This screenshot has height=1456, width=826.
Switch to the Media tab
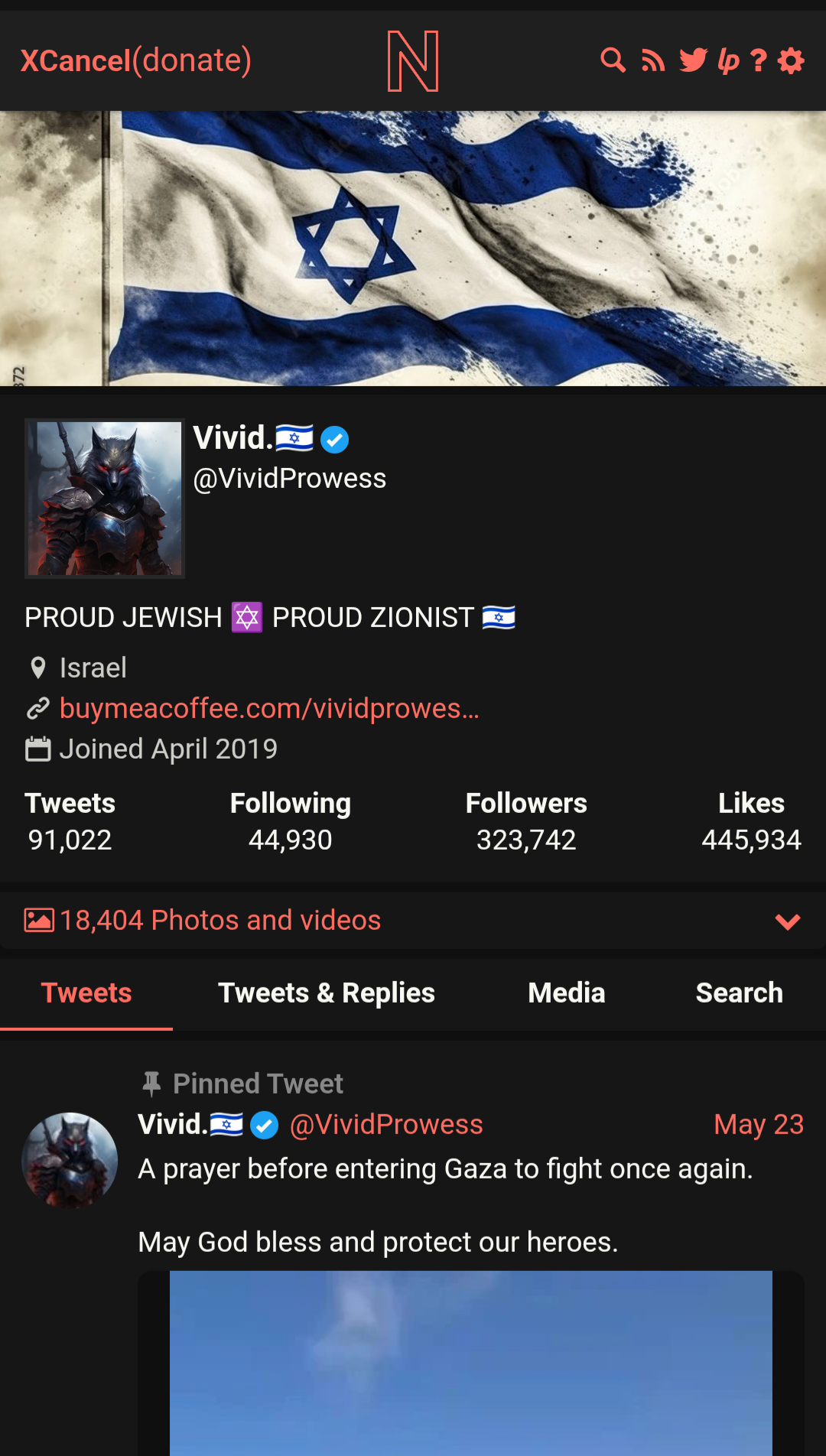tap(567, 993)
